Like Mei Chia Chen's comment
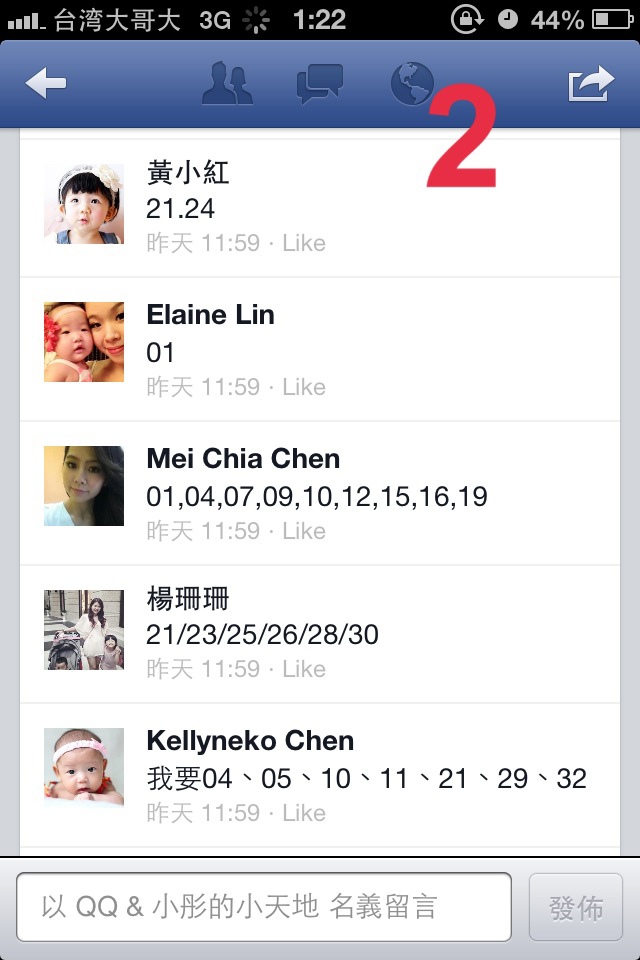 pos(304,531)
